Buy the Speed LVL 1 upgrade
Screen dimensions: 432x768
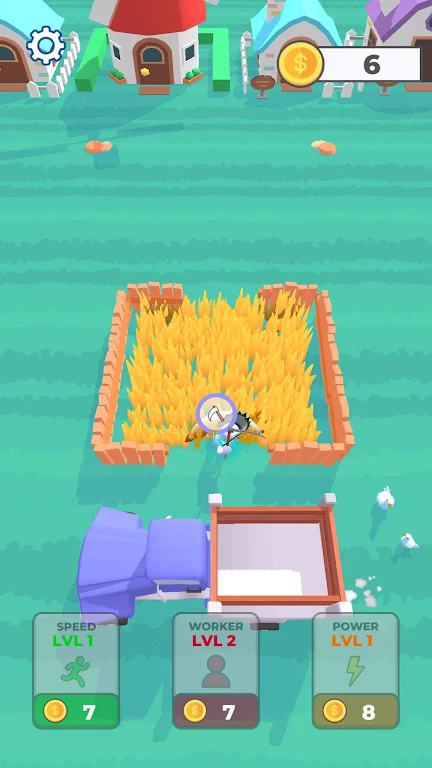(x=76, y=671)
